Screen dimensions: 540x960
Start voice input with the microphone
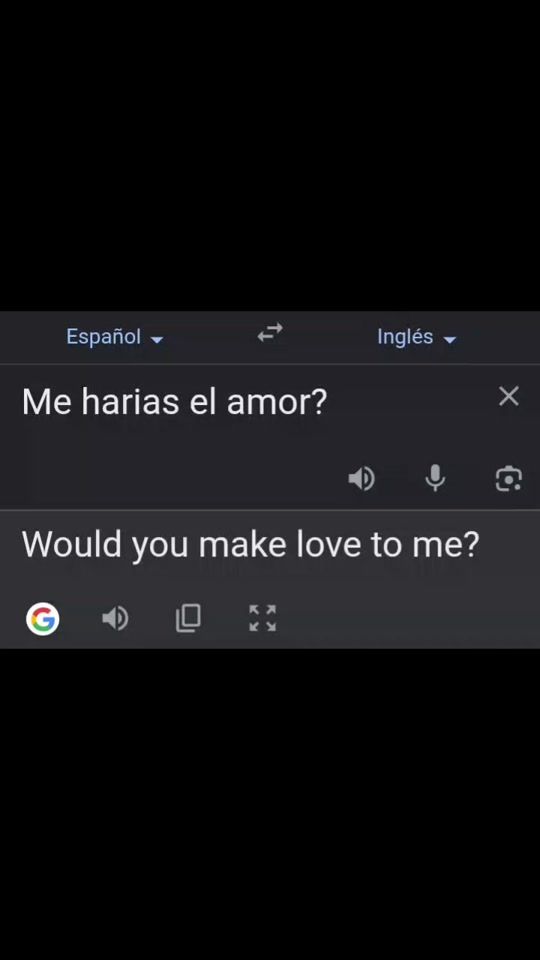[x=435, y=478]
